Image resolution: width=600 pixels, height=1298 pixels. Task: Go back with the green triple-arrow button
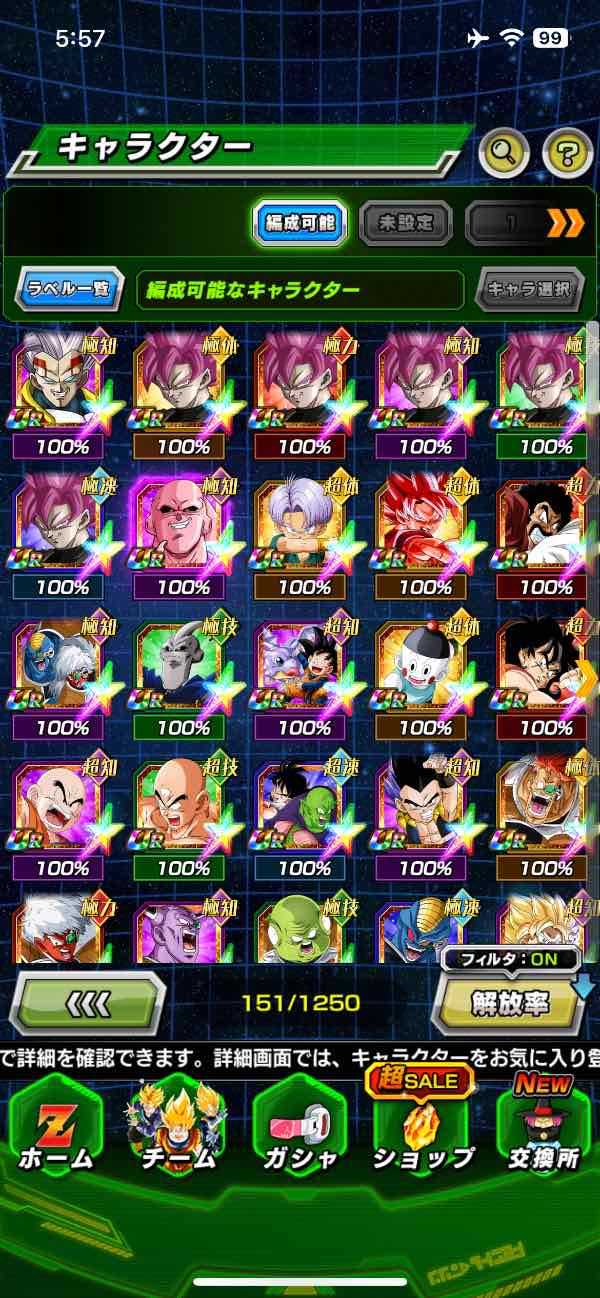(87, 1003)
